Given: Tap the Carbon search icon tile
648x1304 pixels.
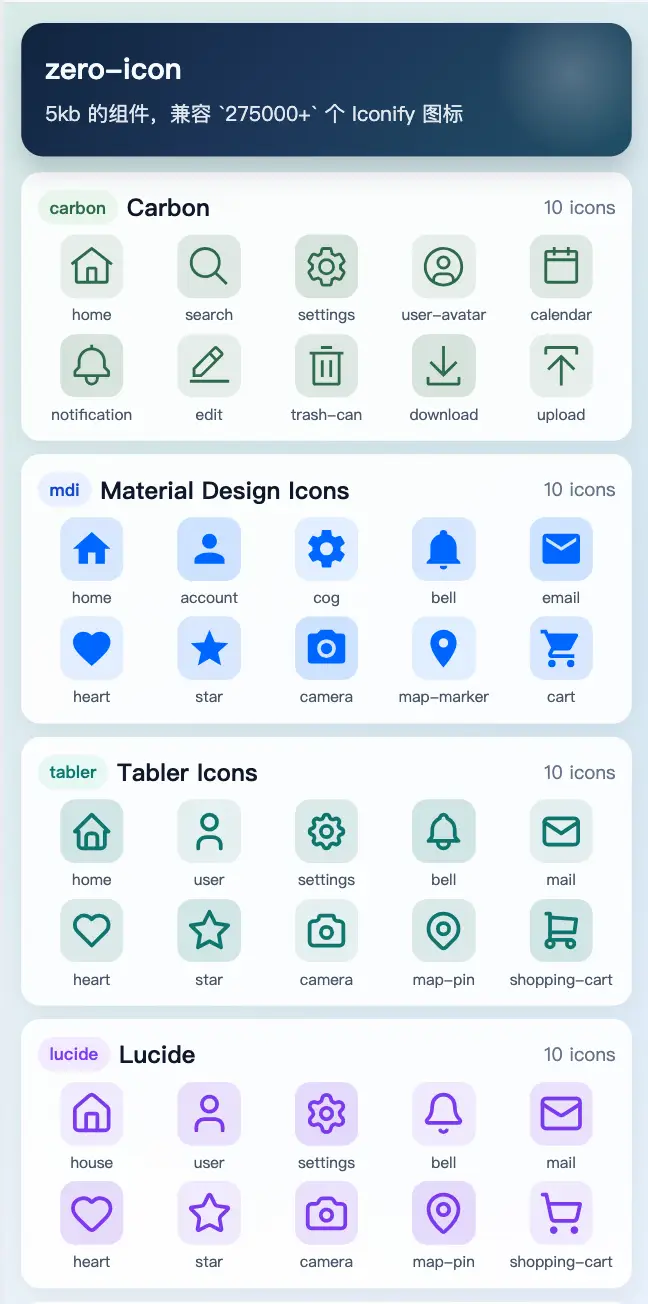Looking at the screenshot, I should (209, 267).
